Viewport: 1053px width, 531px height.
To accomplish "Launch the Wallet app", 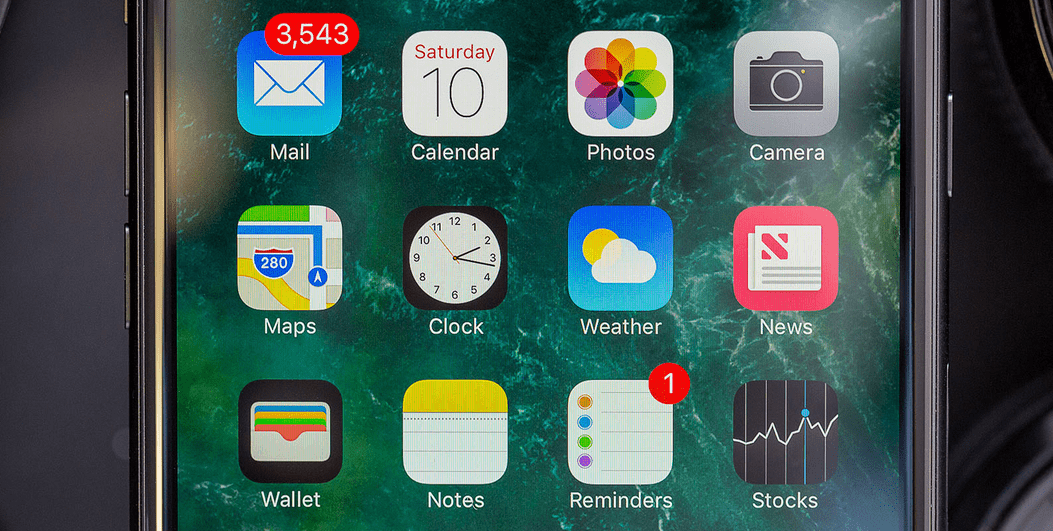I will (x=290, y=432).
